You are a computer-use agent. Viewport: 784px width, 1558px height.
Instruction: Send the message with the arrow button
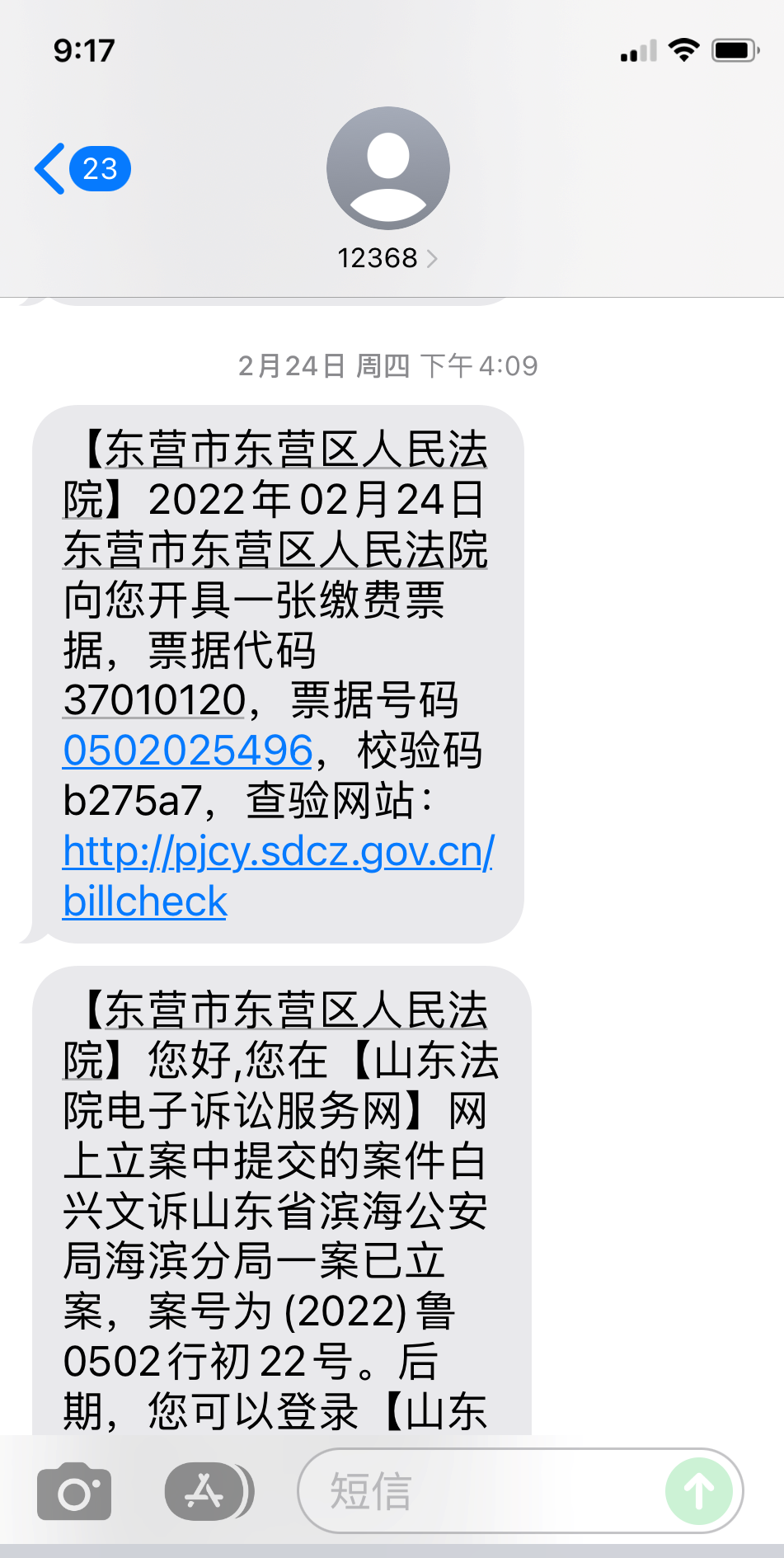pos(699,1491)
